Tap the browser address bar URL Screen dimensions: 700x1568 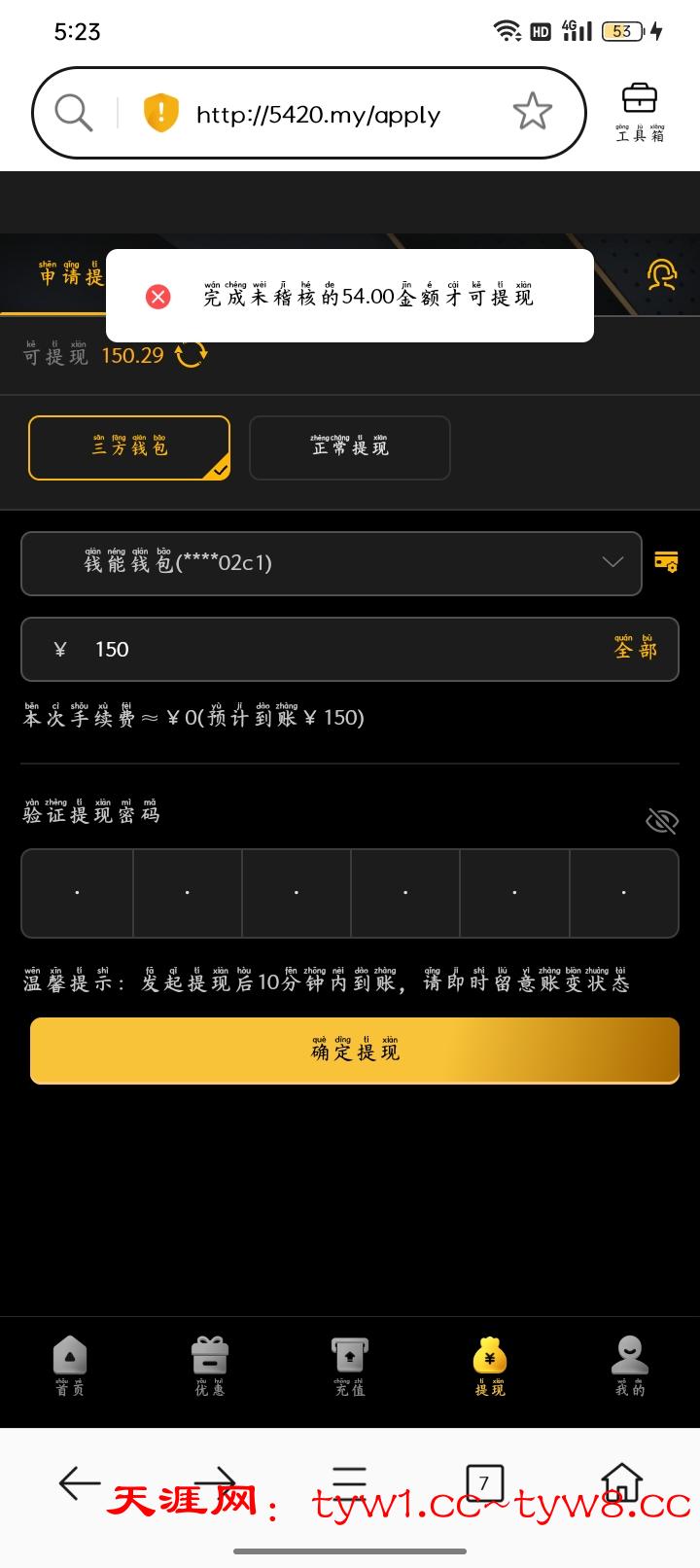pyautogui.click(x=318, y=115)
